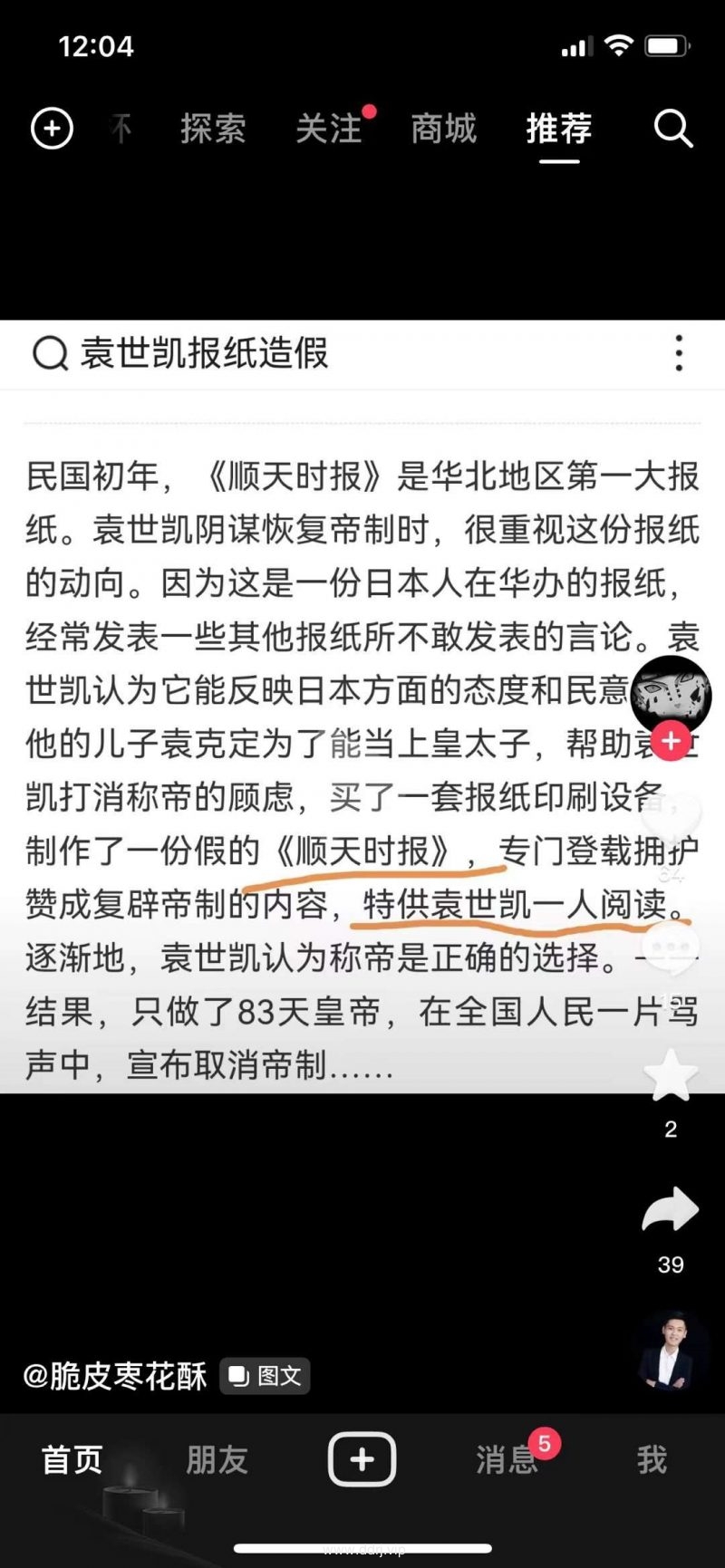Open the 消息 tab
This screenshot has height=1568, width=725.
(x=507, y=1459)
